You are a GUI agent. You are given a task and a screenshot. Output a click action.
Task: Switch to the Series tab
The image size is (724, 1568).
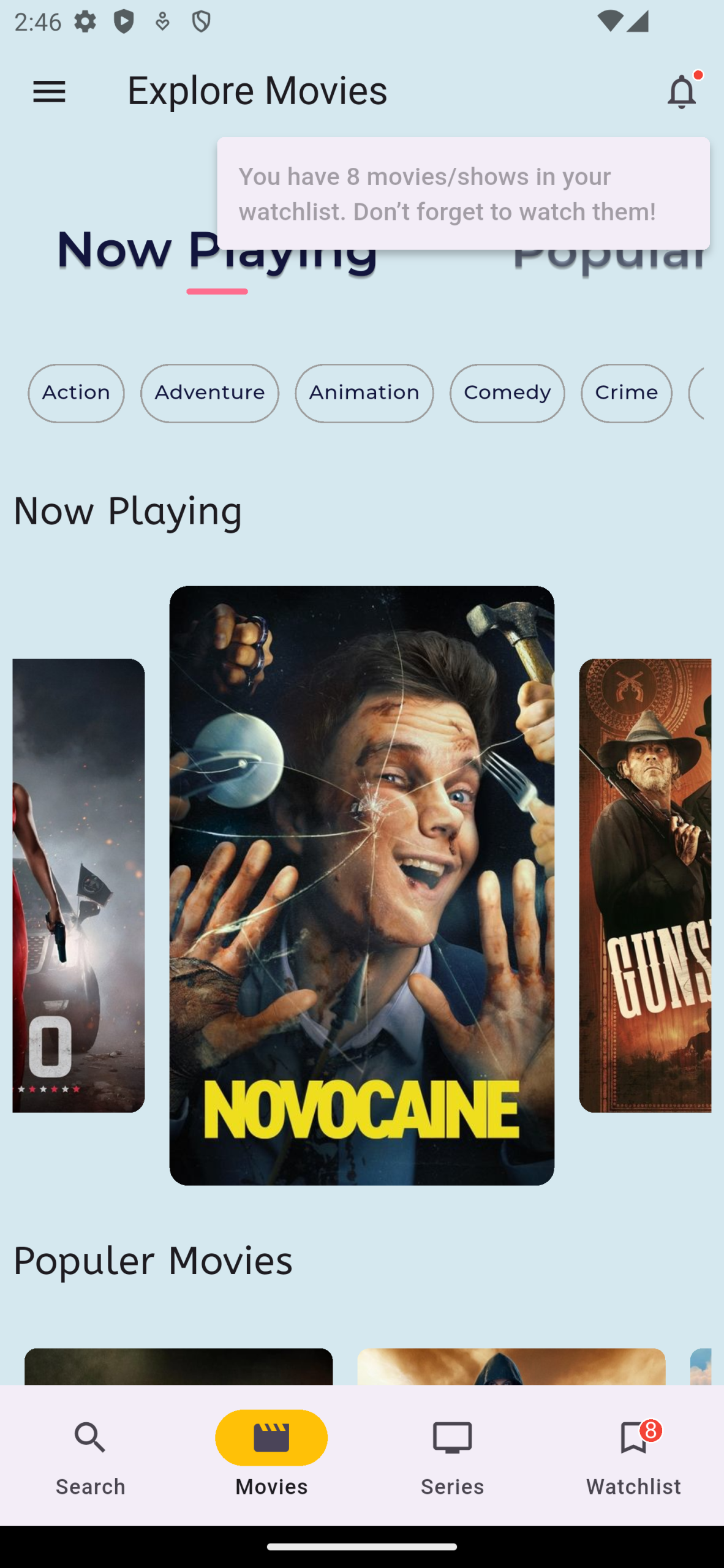[453, 1455]
